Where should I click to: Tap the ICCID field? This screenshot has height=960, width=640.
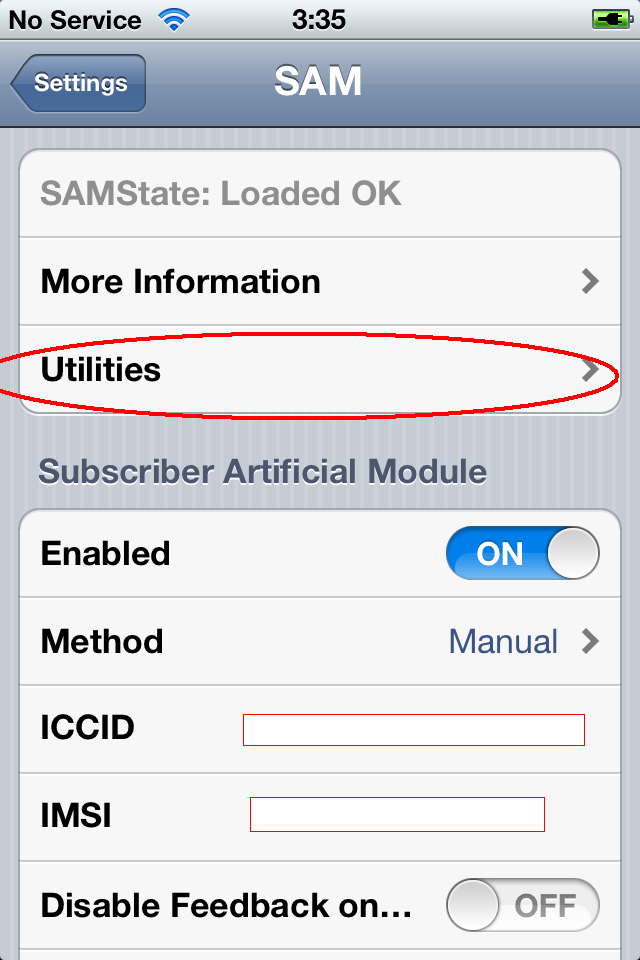coord(413,729)
